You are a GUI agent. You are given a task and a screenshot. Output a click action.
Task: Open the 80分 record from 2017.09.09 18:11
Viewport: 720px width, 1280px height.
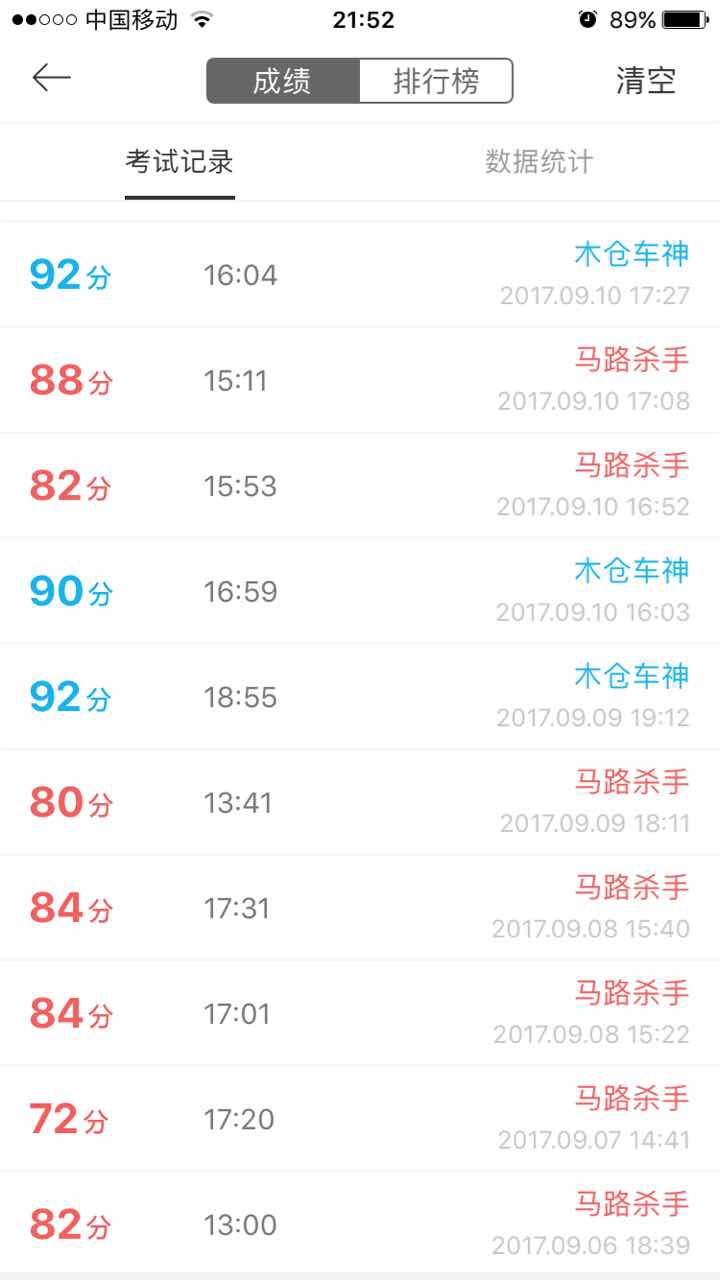coord(360,803)
